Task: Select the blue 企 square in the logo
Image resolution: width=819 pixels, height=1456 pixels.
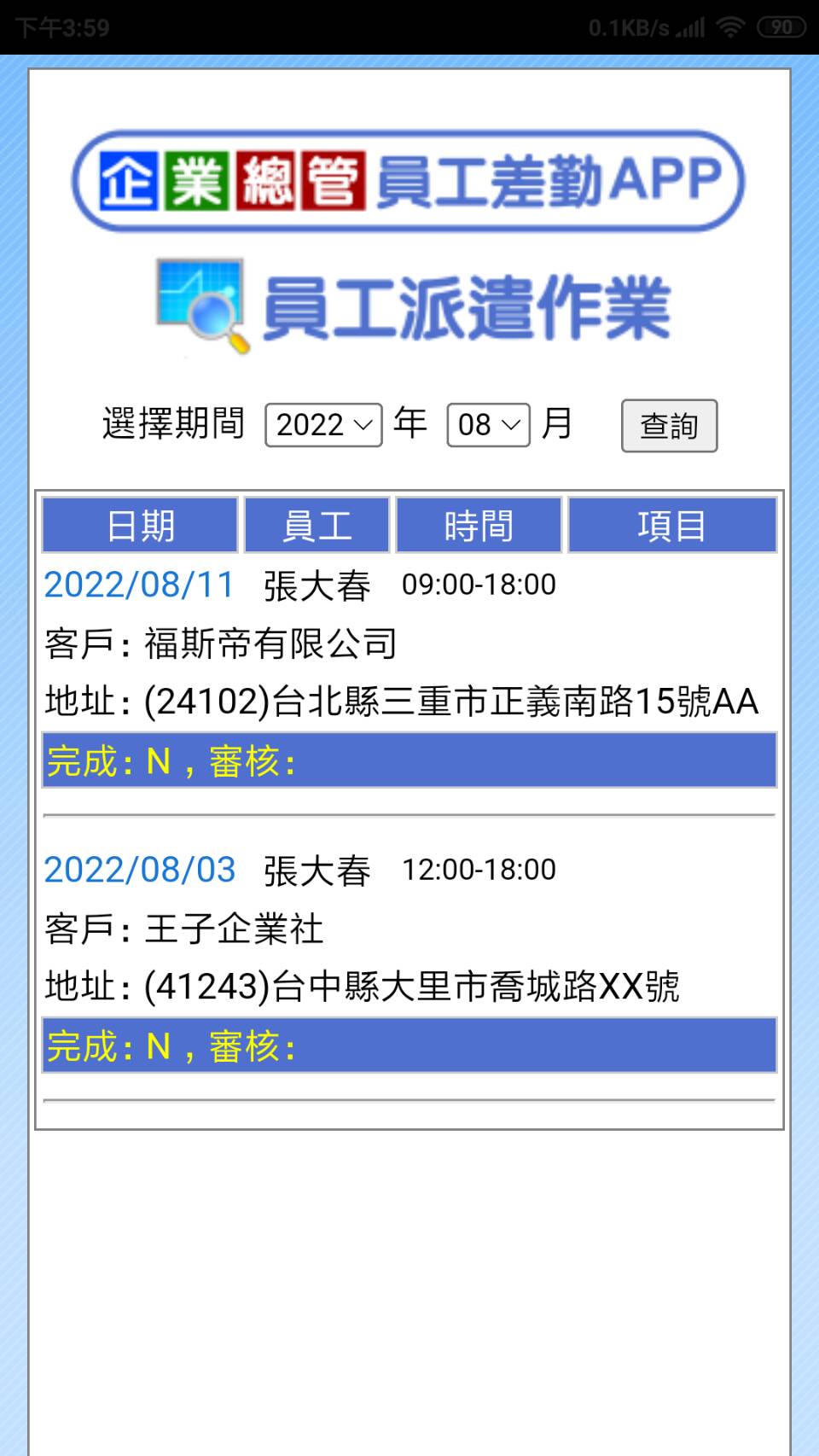Action: pos(130,176)
